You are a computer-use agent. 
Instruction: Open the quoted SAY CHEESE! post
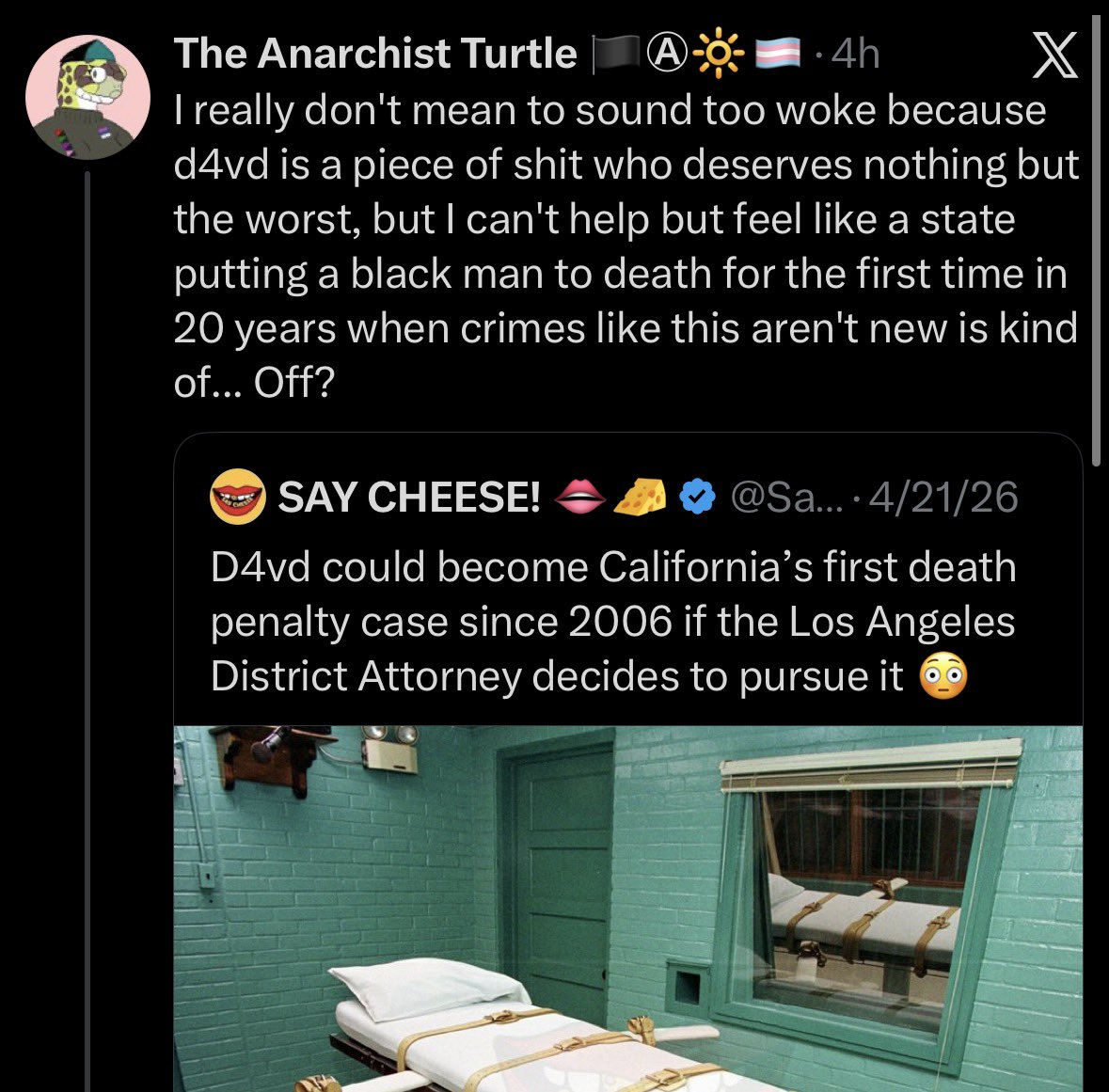pyautogui.click(x=611, y=623)
